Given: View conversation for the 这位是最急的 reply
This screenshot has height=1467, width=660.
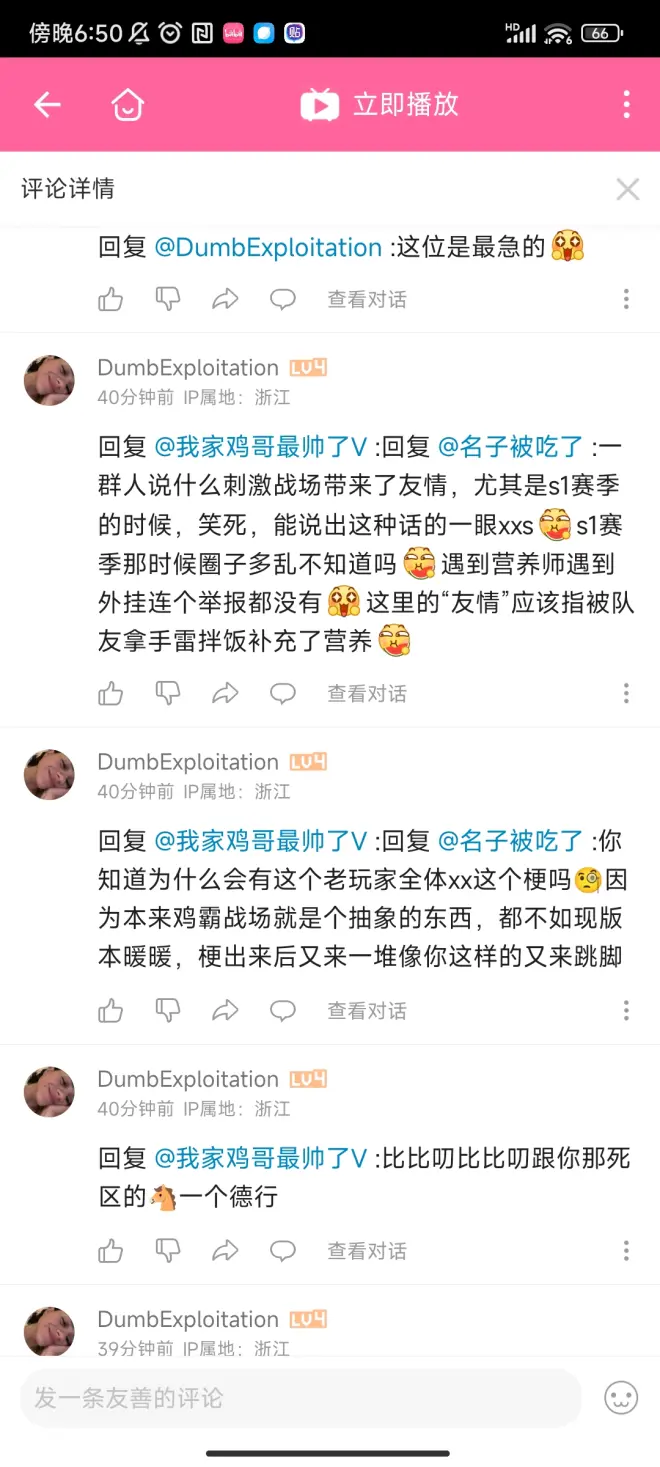Looking at the screenshot, I should coord(367,299).
